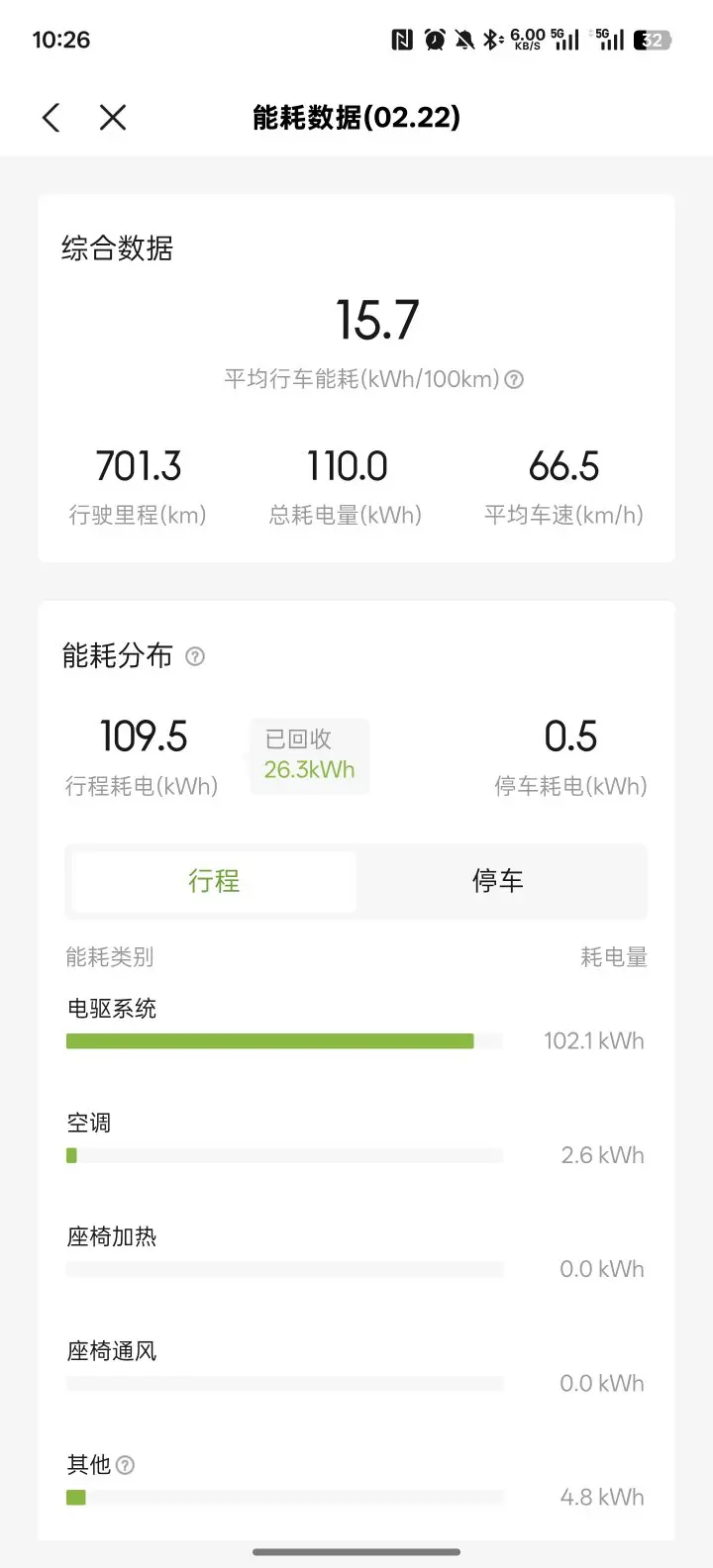Screen dimensions: 713x1568
Task: Close the energy data page
Action: [x=113, y=118]
